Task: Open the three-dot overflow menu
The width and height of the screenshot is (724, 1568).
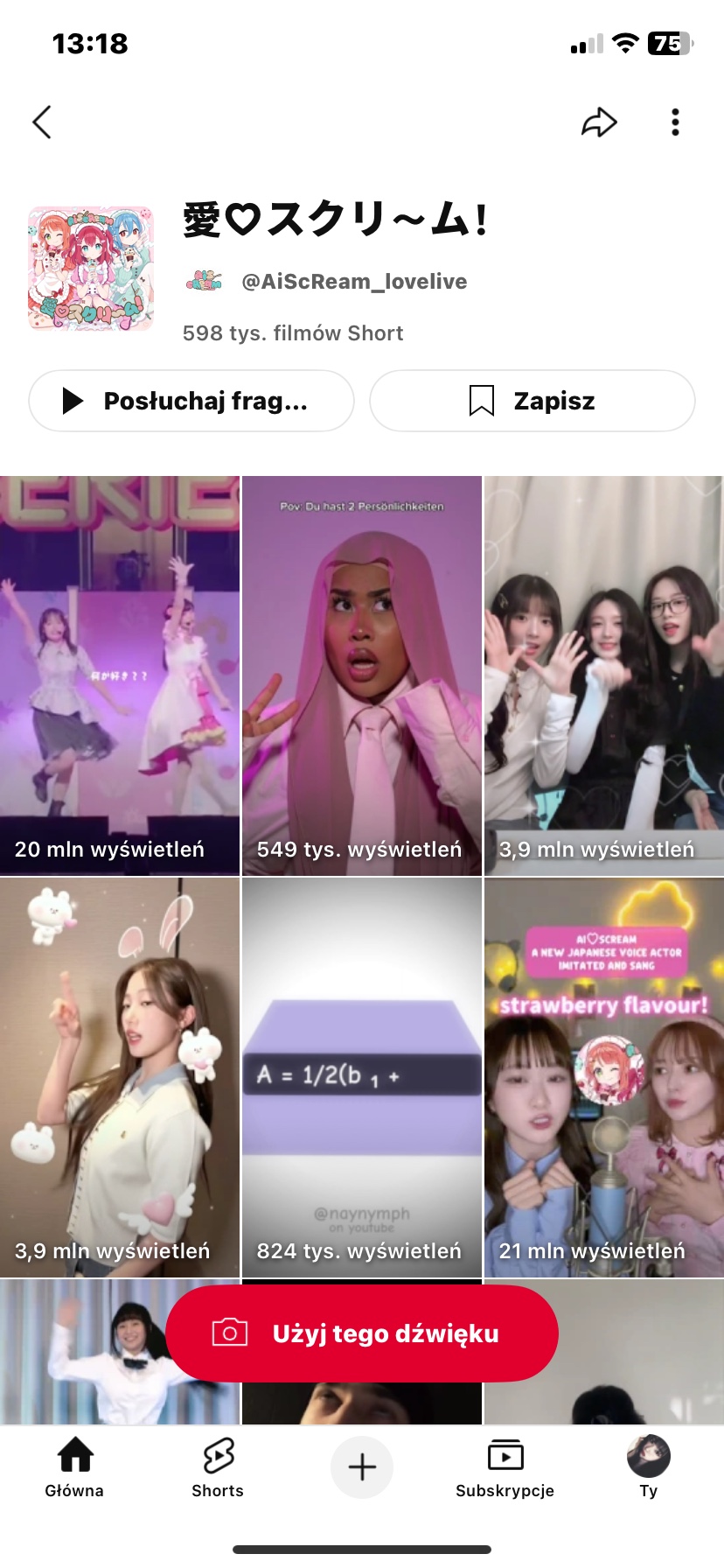Action: [x=675, y=122]
